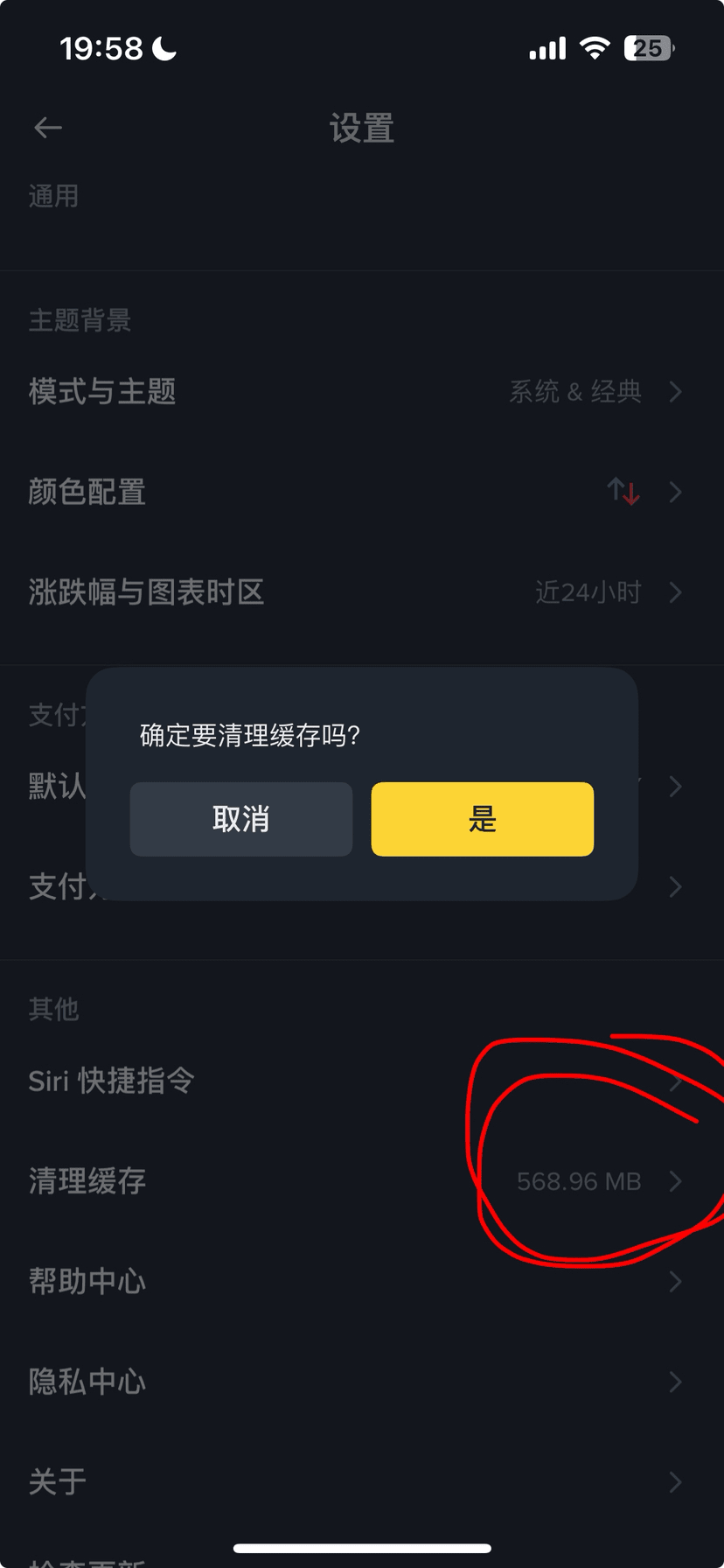724x1568 pixels.
Task: Open 关于 page
Action: [362, 1481]
